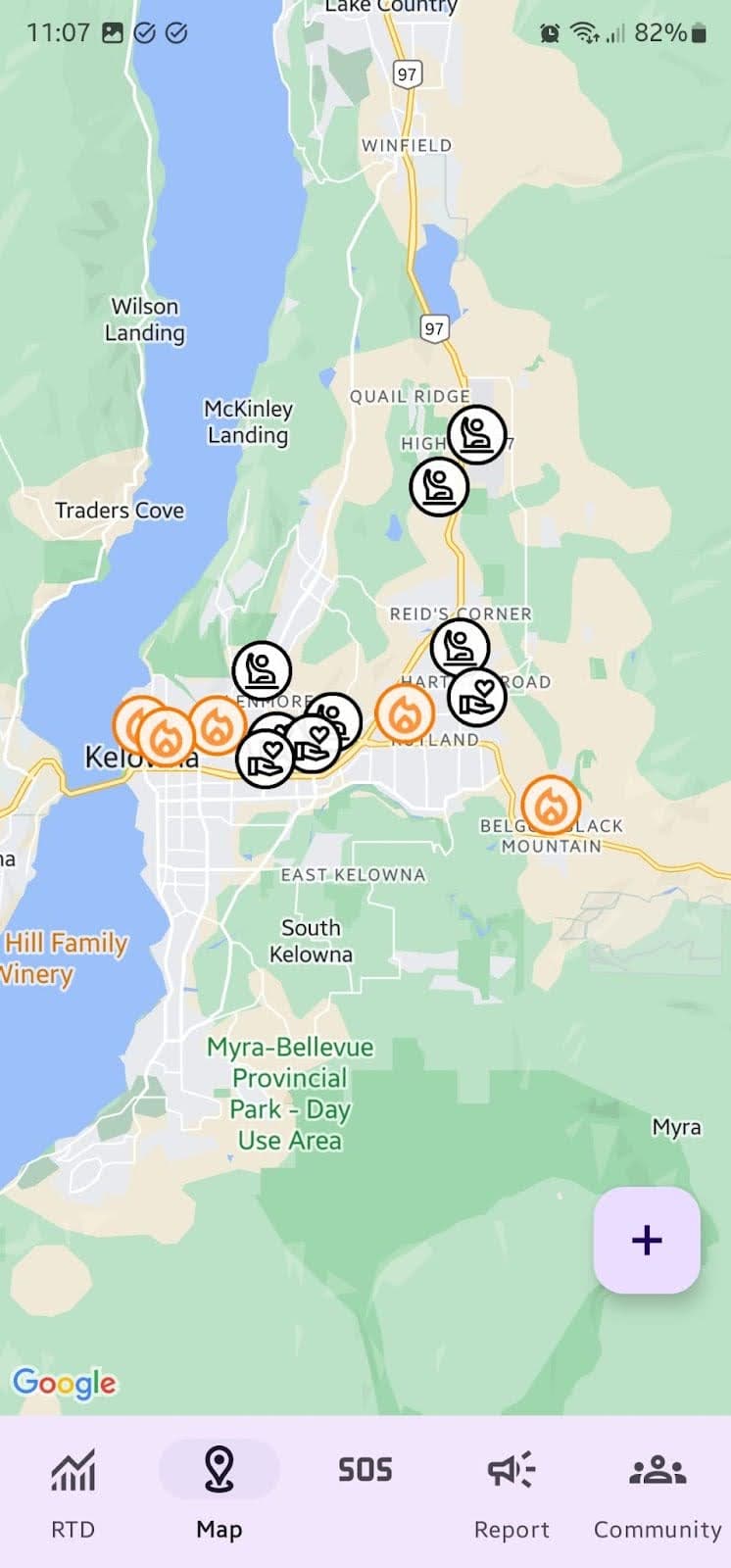731x1568 pixels.
Task: Select the Map tab
Action: tap(219, 1490)
